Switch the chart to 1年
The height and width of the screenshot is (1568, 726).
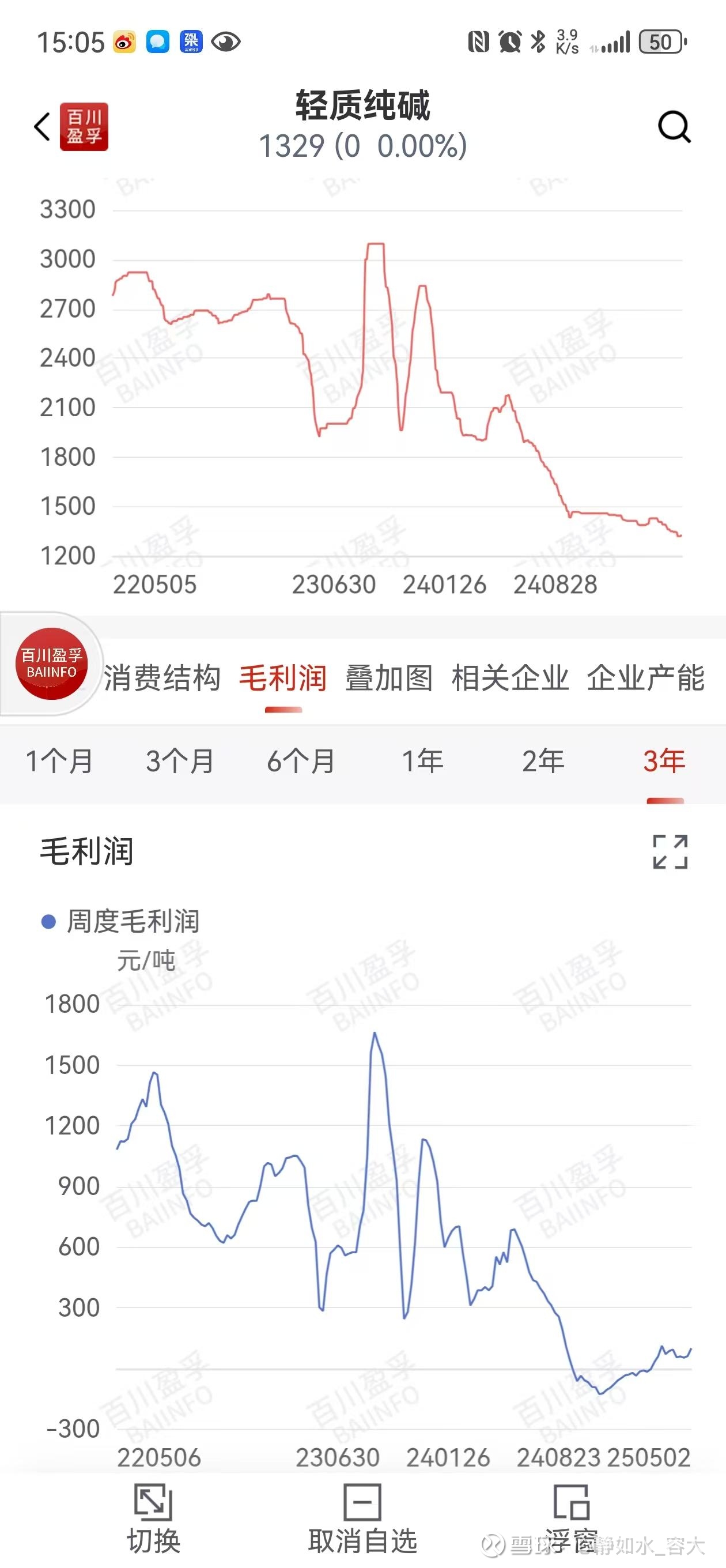pyautogui.click(x=422, y=761)
